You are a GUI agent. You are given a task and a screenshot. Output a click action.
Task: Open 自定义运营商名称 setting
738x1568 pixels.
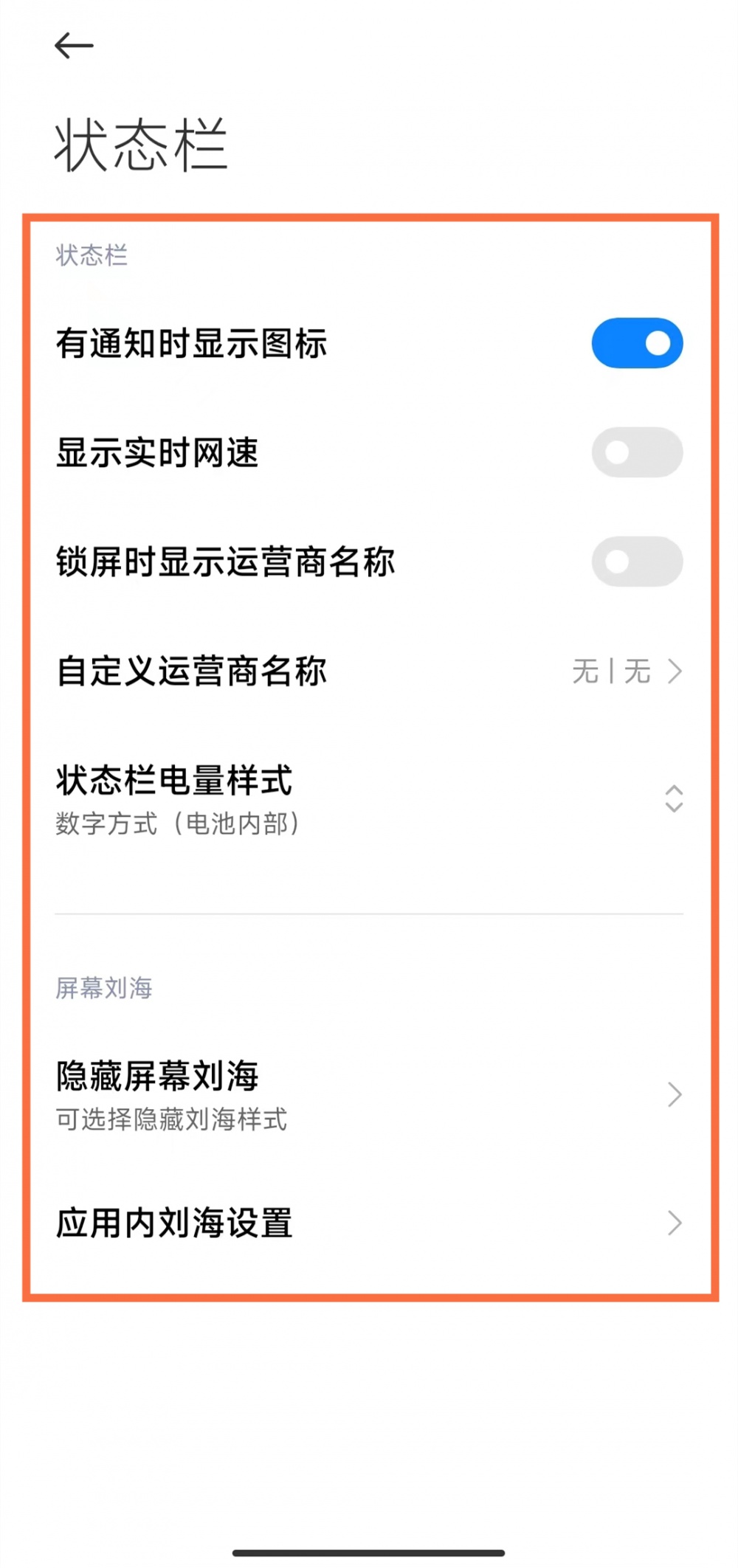[369, 671]
